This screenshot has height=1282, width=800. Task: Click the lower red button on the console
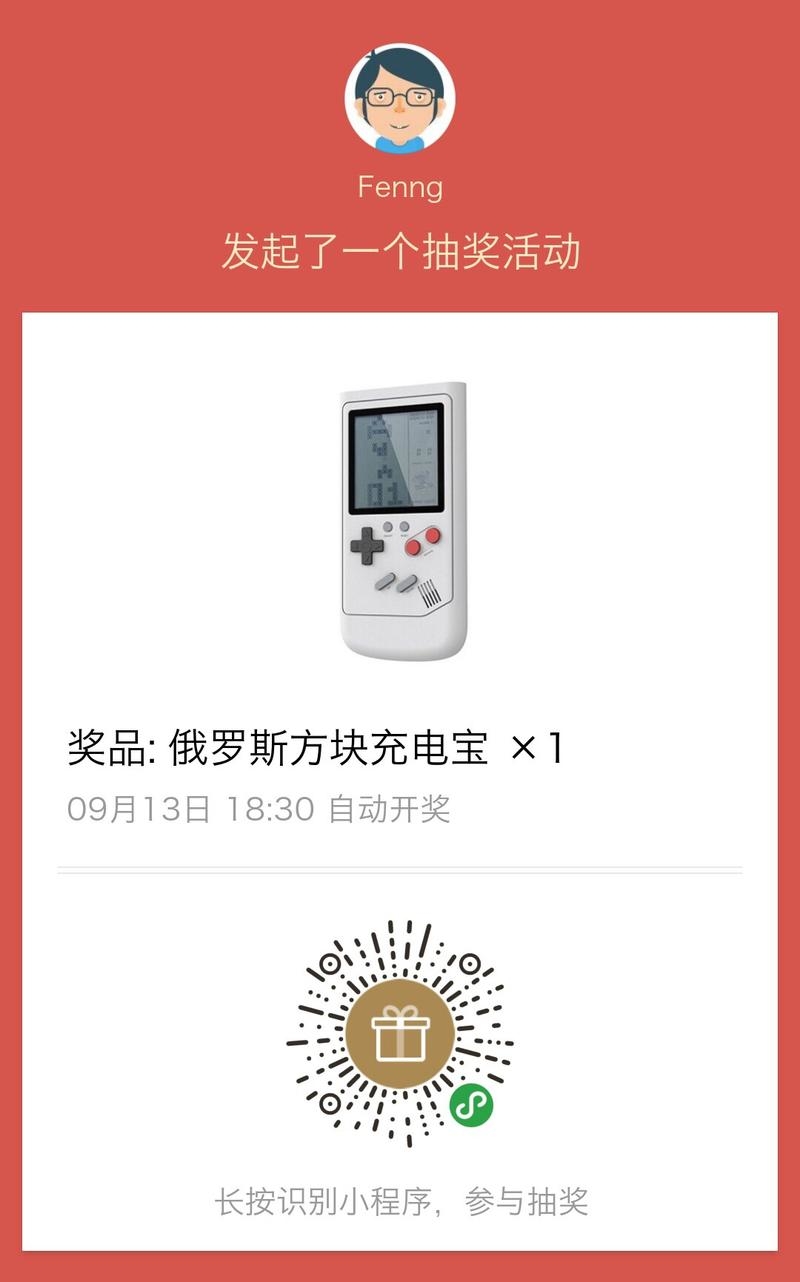[x=414, y=548]
